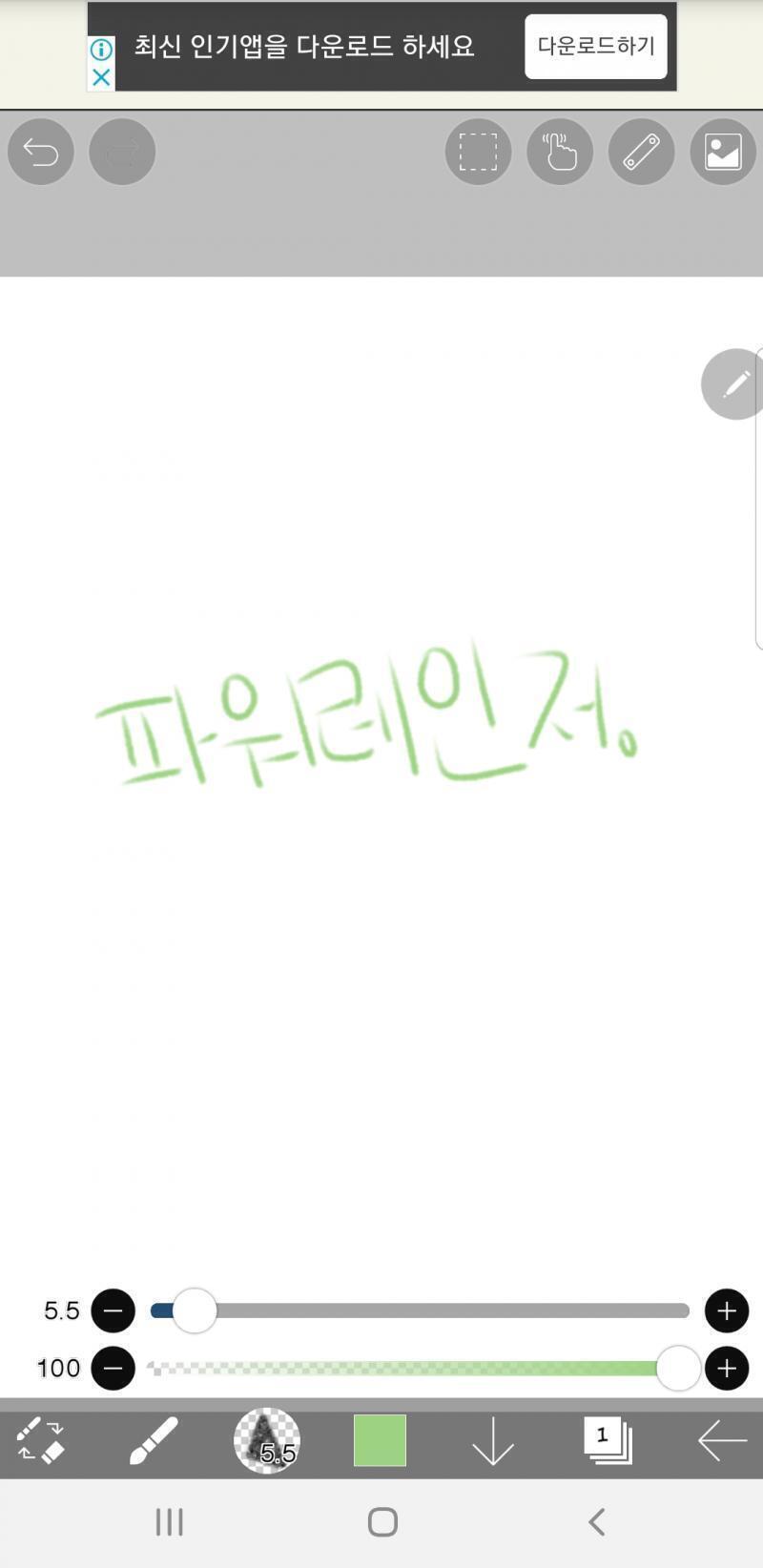Open the ruler tool

point(641,152)
